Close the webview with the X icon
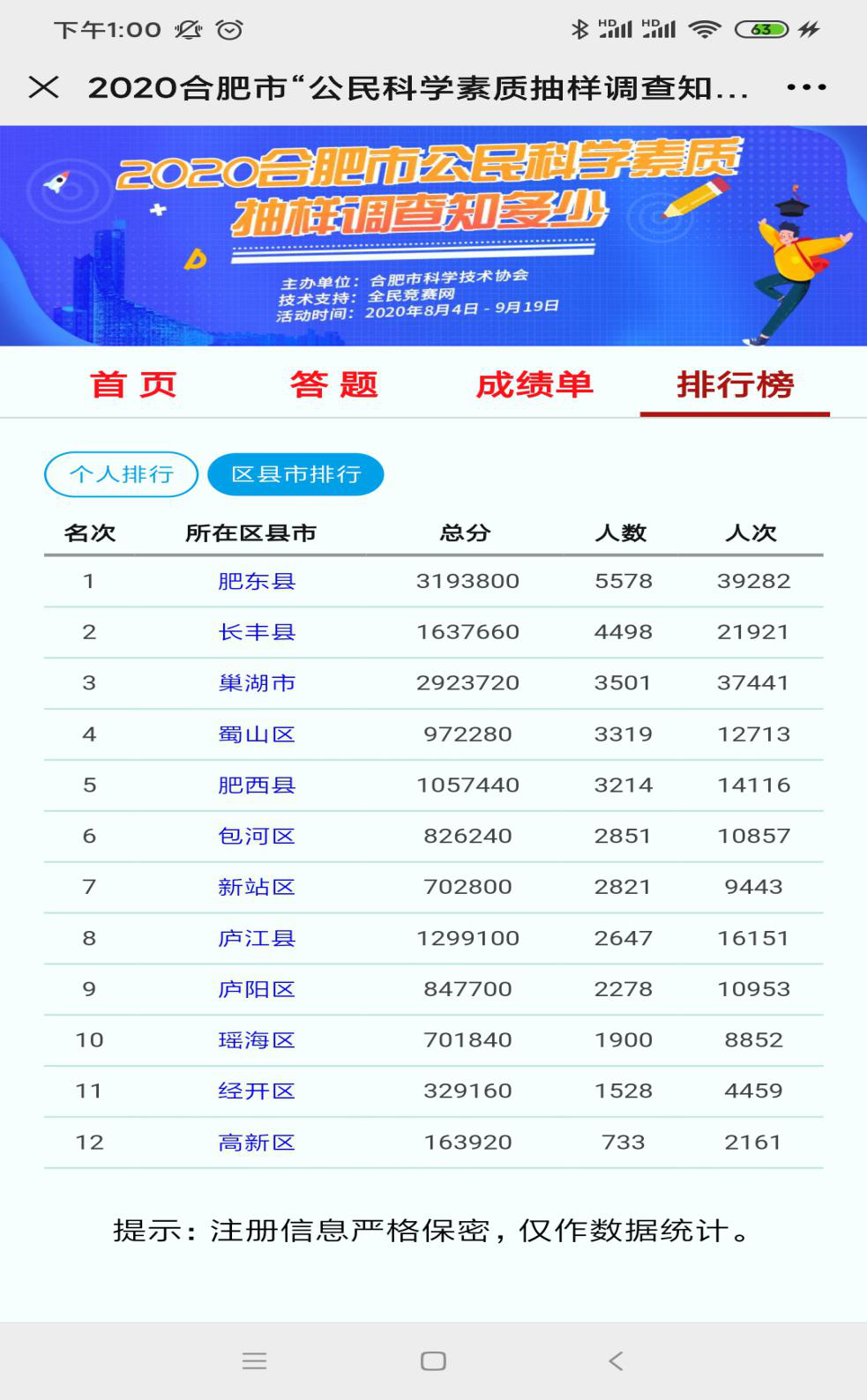 43,87
